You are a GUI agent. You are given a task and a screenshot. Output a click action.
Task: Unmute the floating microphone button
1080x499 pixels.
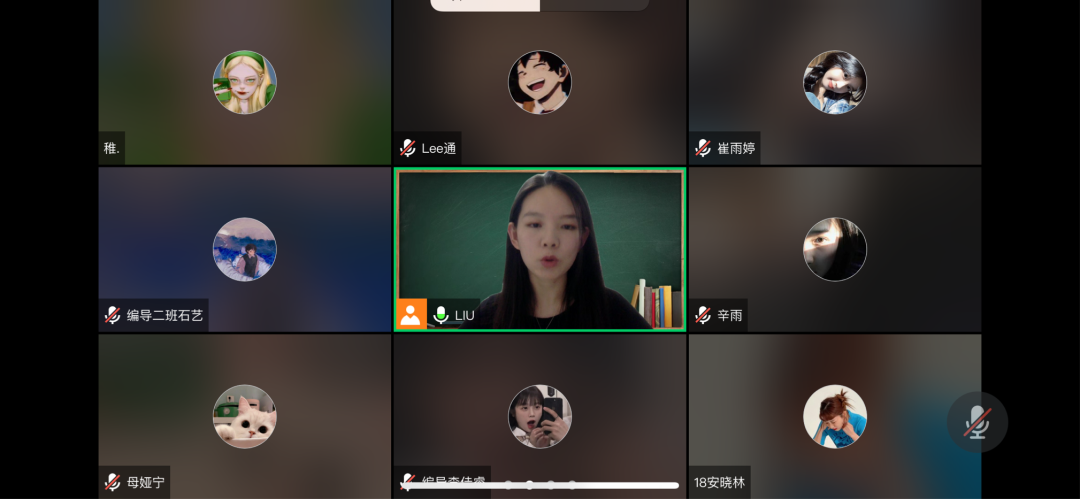tap(977, 422)
